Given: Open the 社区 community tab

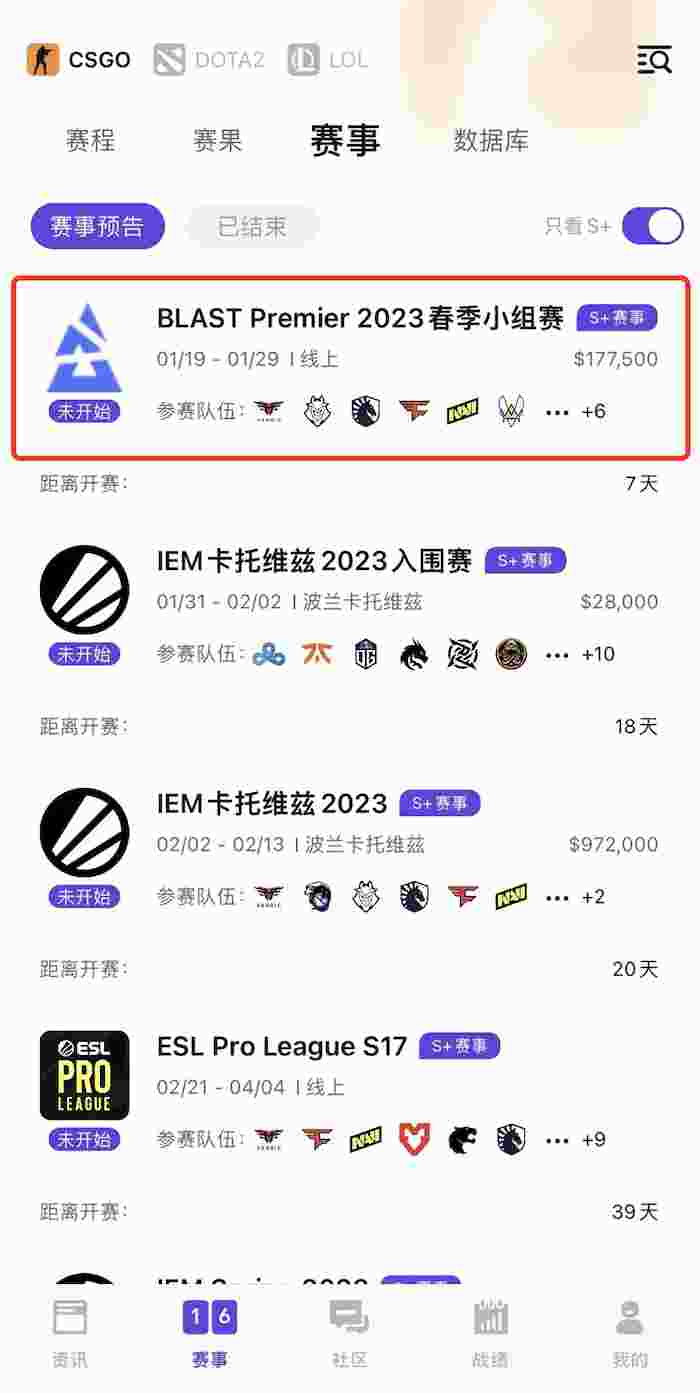Looking at the screenshot, I should tap(349, 1332).
